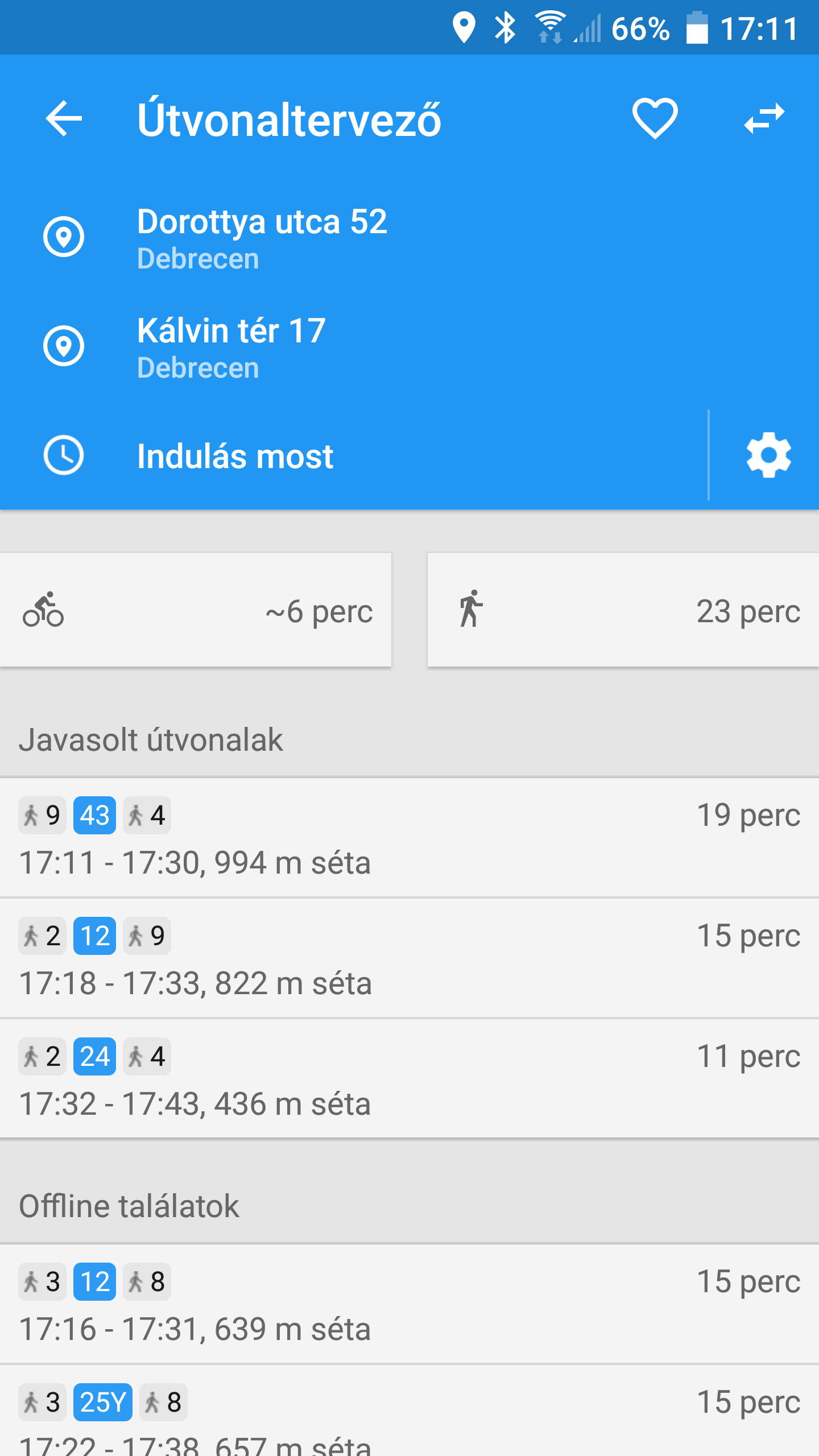Open route settings gear icon
The image size is (819, 1456).
point(768,456)
